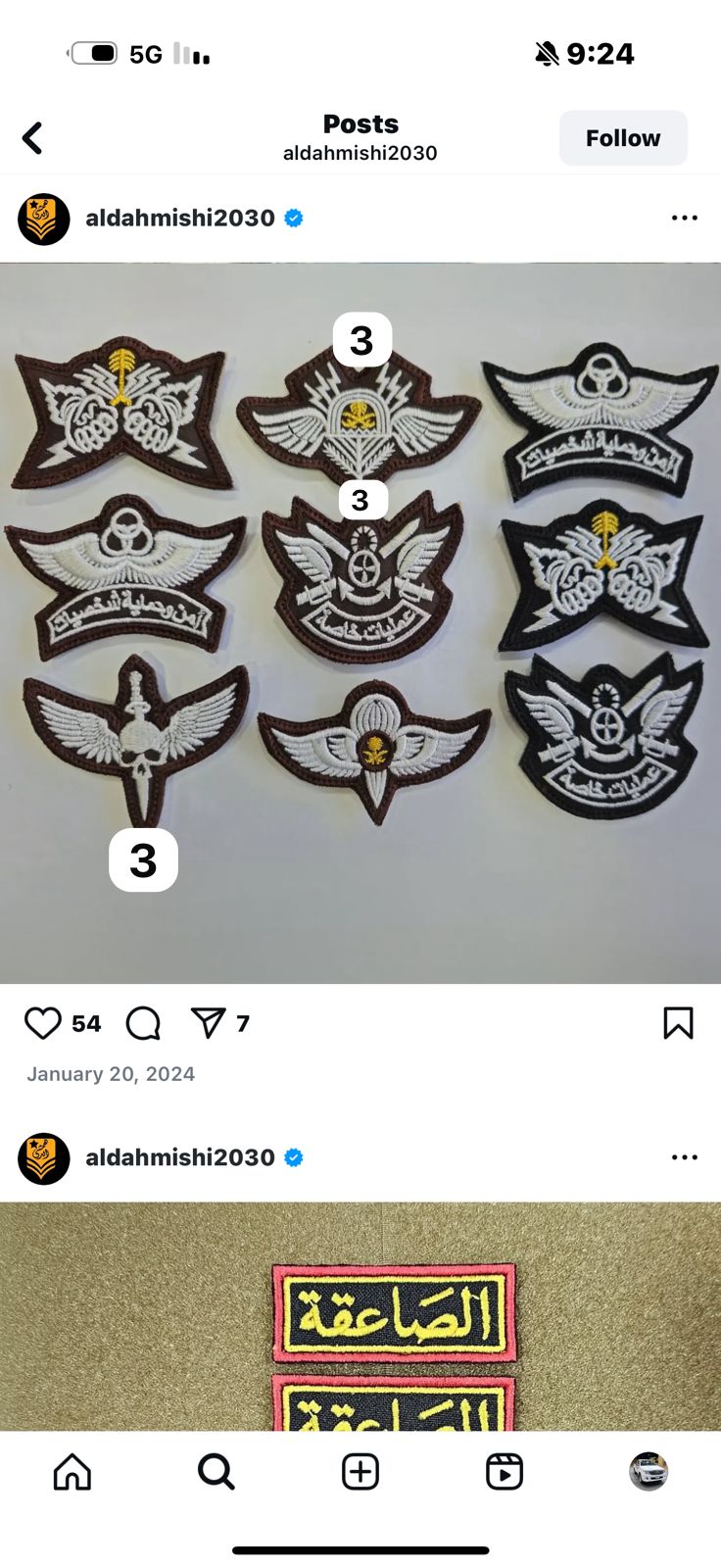The image size is (721, 1568).
Task: Open comments on the badges post
Action: tap(143, 1023)
